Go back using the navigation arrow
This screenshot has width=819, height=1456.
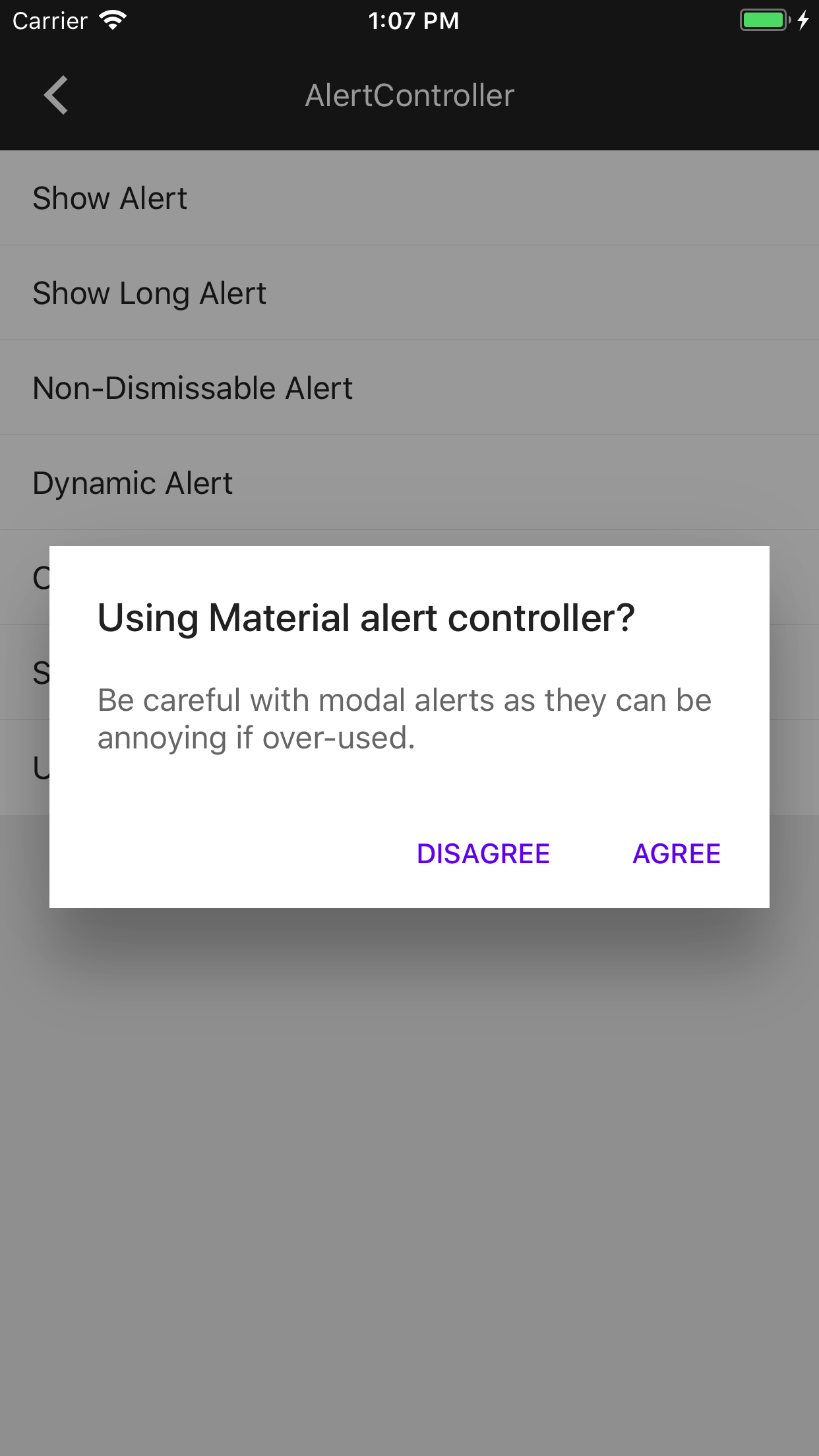(x=56, y=96)
